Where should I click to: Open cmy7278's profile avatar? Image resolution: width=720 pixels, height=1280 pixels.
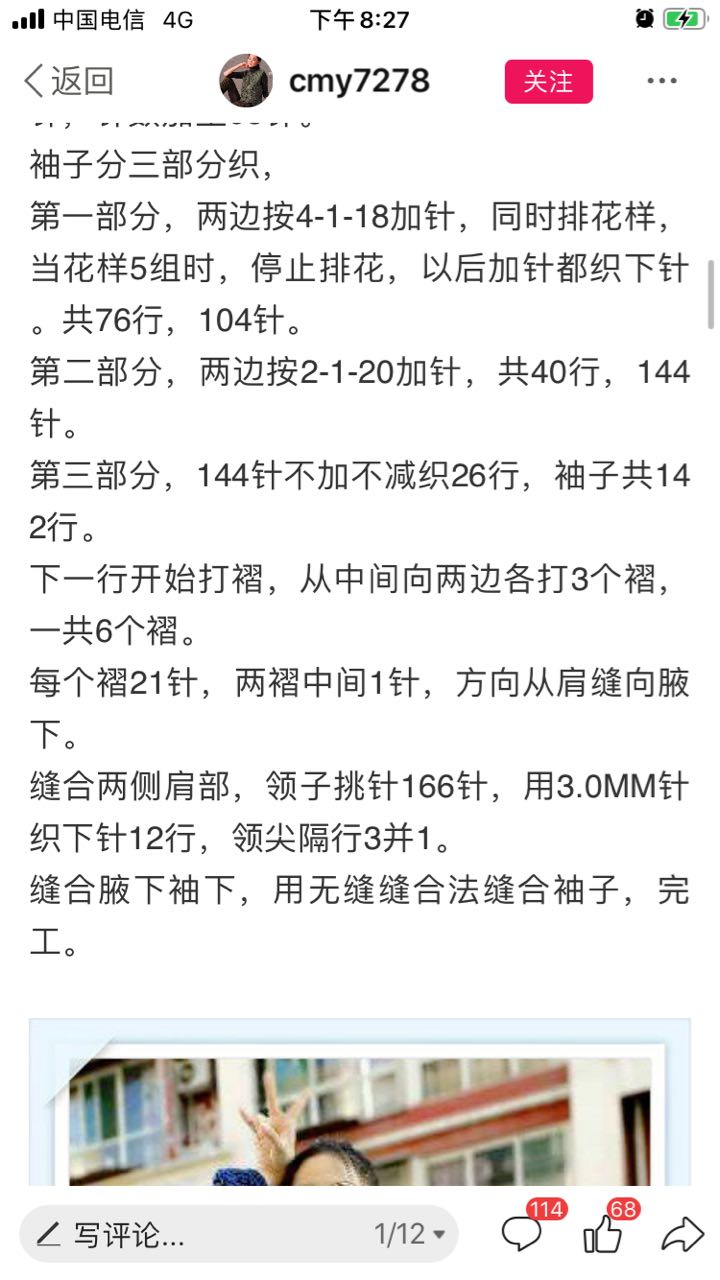coord(246,81)
